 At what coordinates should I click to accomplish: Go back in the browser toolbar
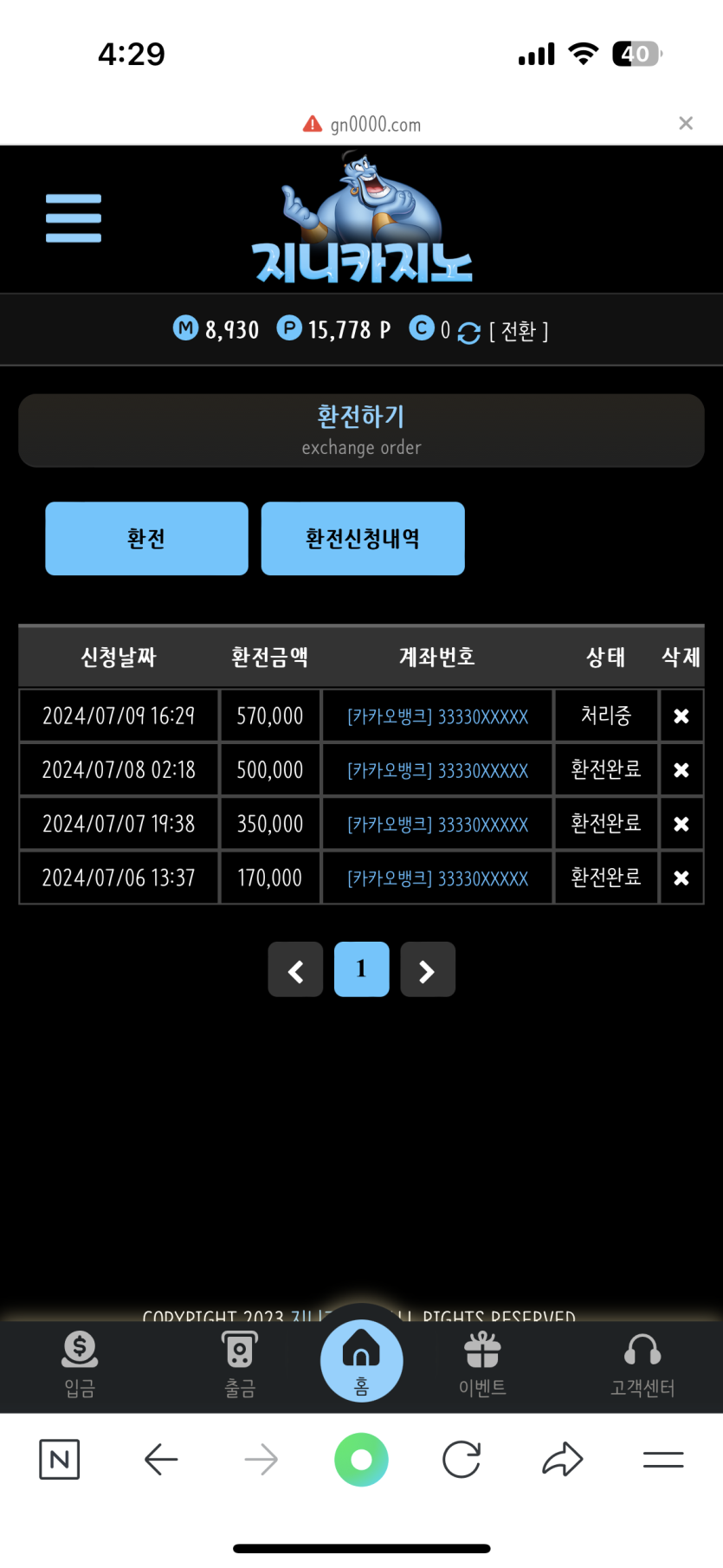point(161,1460)
